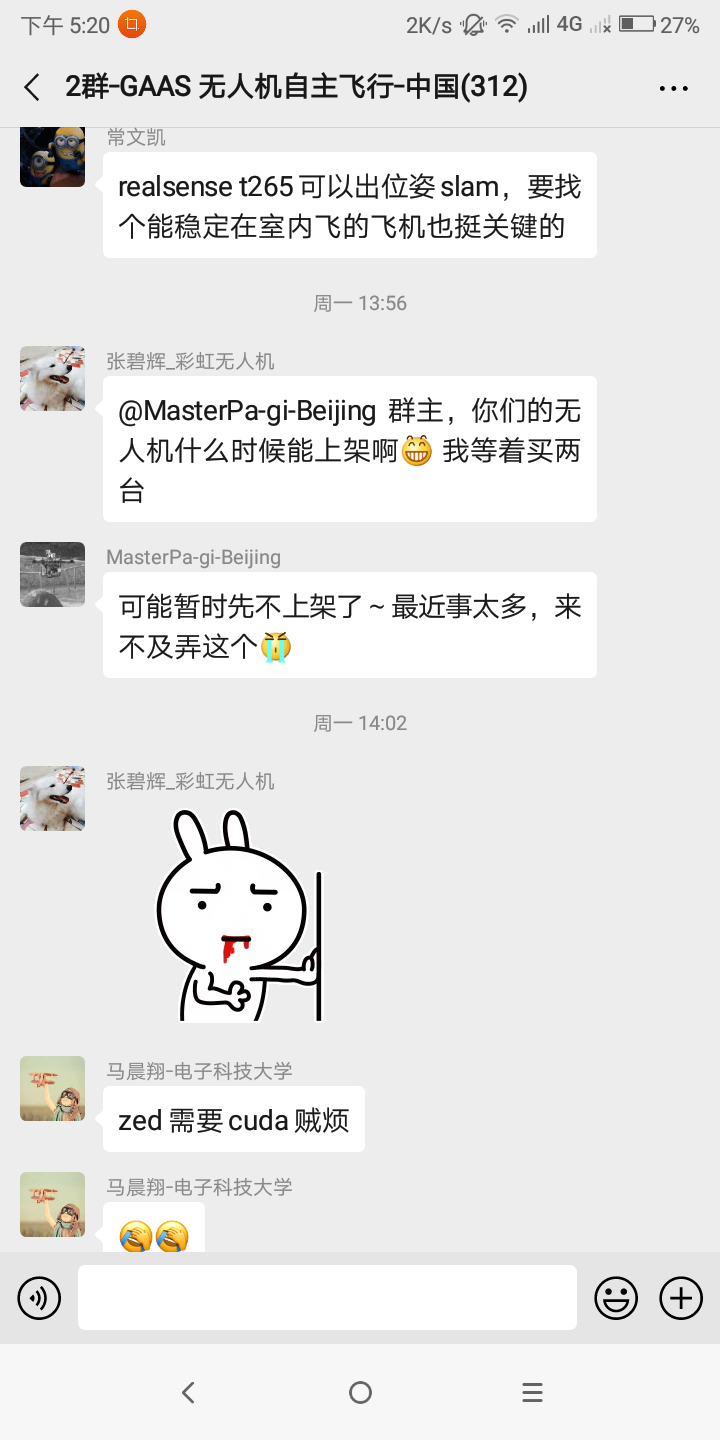The width and height of the screenshot is (720, 1440).
Task: Tap the system home button
Action: 360,1392
